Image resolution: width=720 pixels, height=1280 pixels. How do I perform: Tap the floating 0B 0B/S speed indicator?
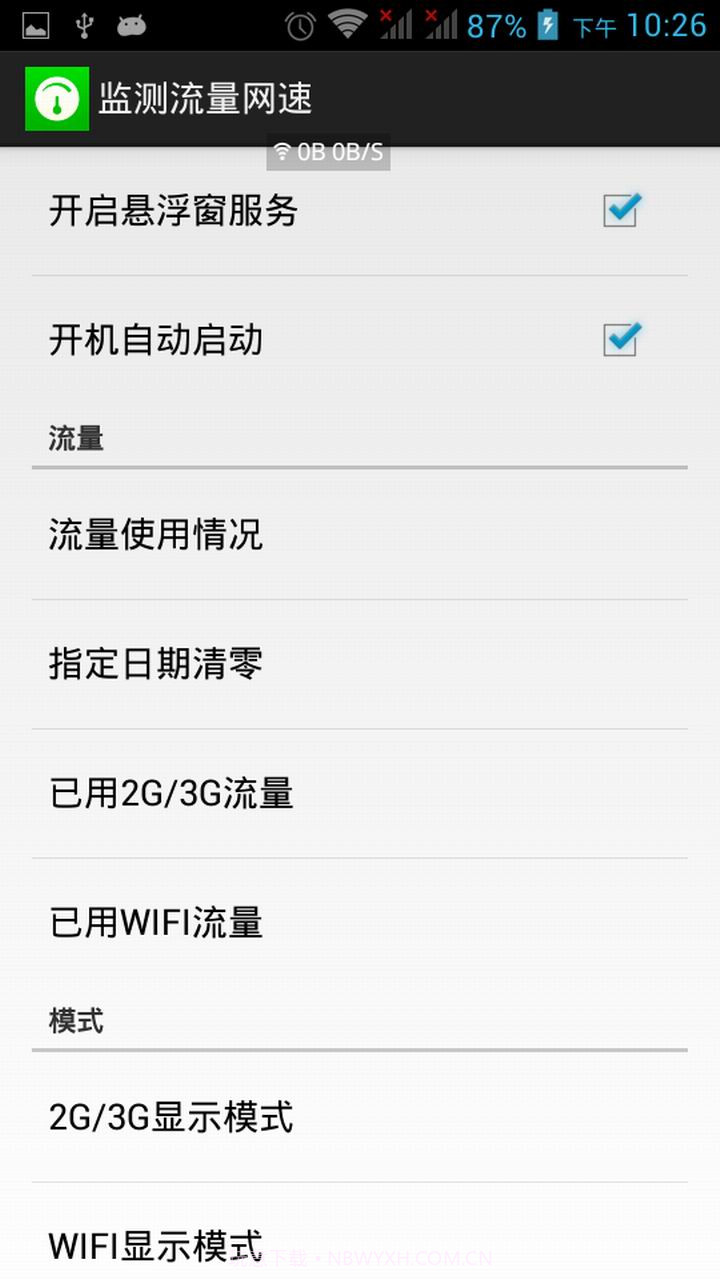click(329, 152)
